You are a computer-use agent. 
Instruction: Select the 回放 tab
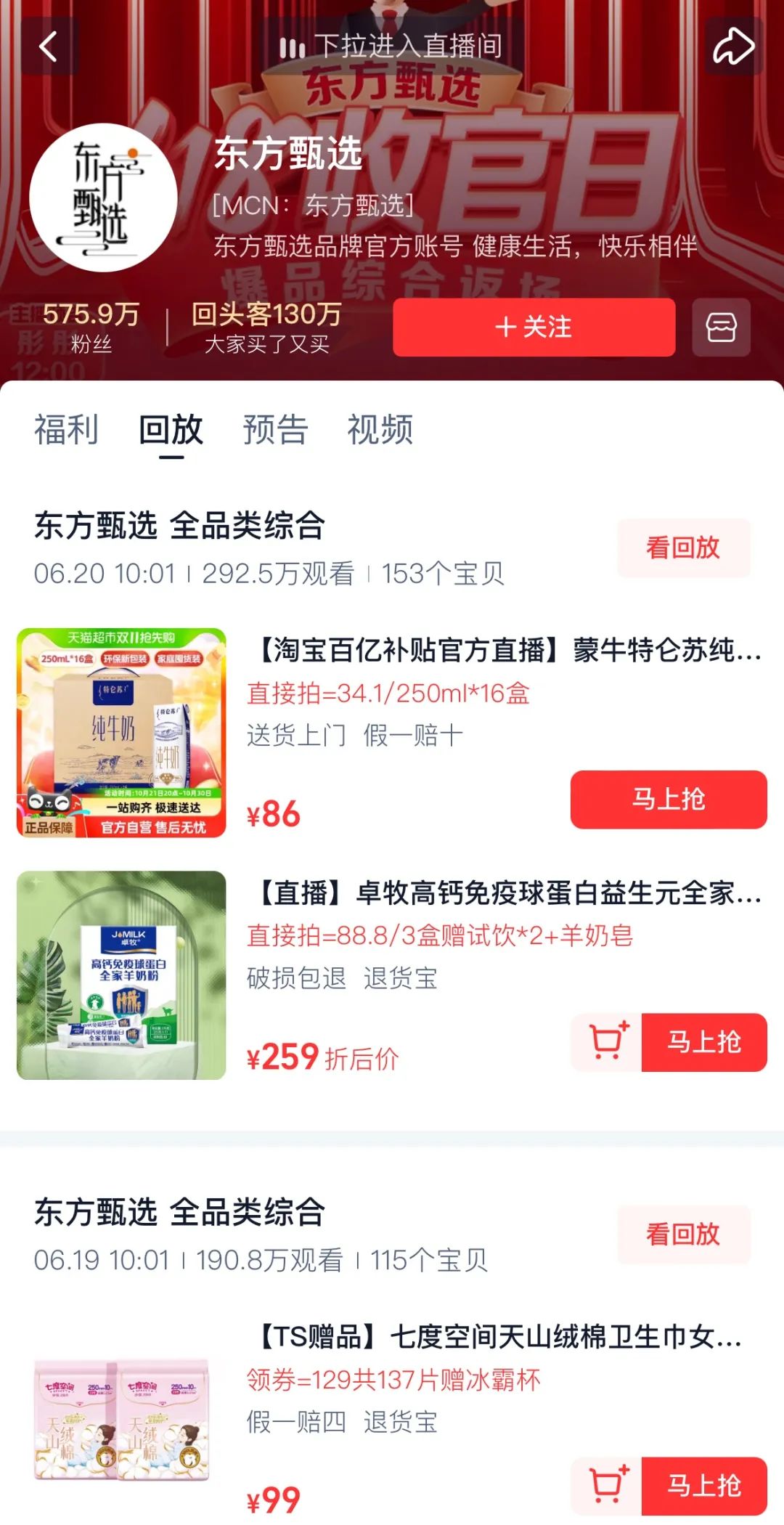click(171, 429)
